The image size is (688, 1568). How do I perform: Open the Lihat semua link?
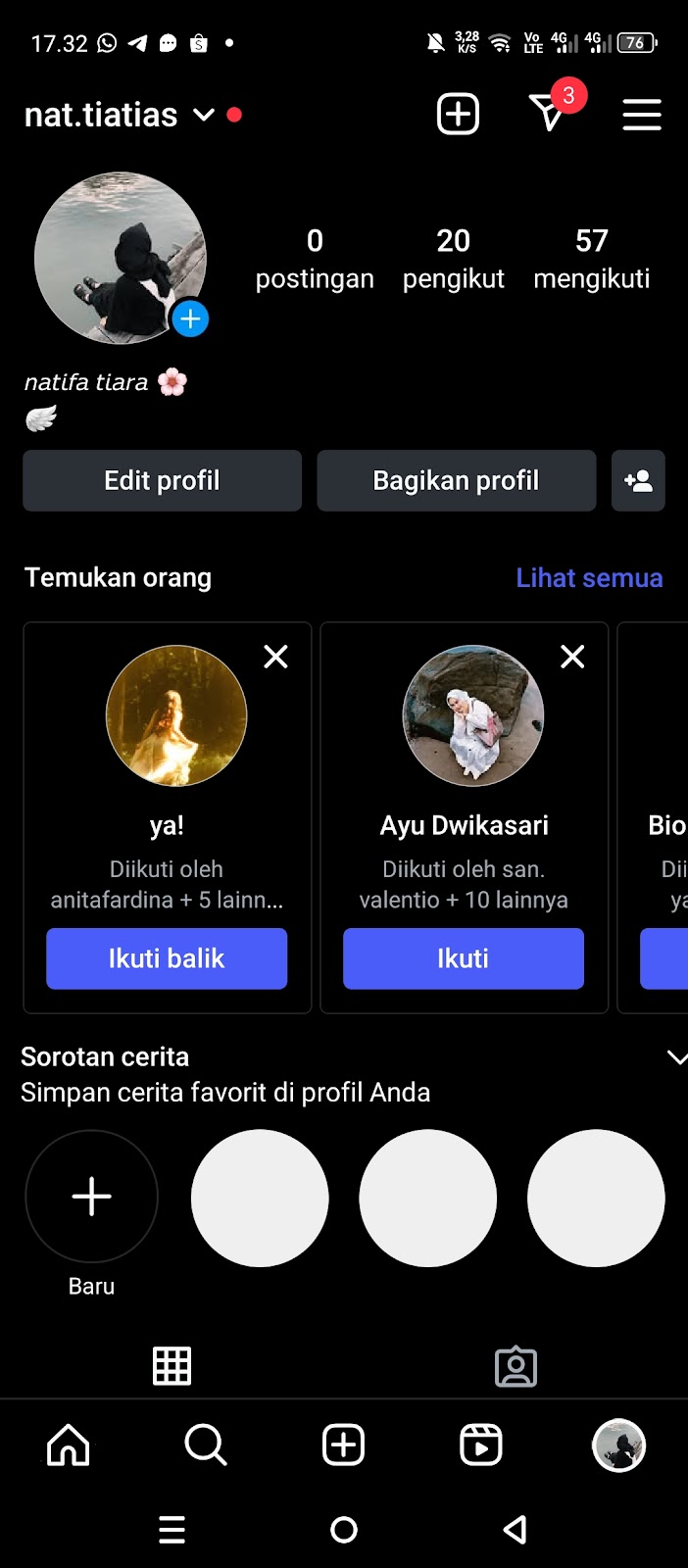pos(589,577)
